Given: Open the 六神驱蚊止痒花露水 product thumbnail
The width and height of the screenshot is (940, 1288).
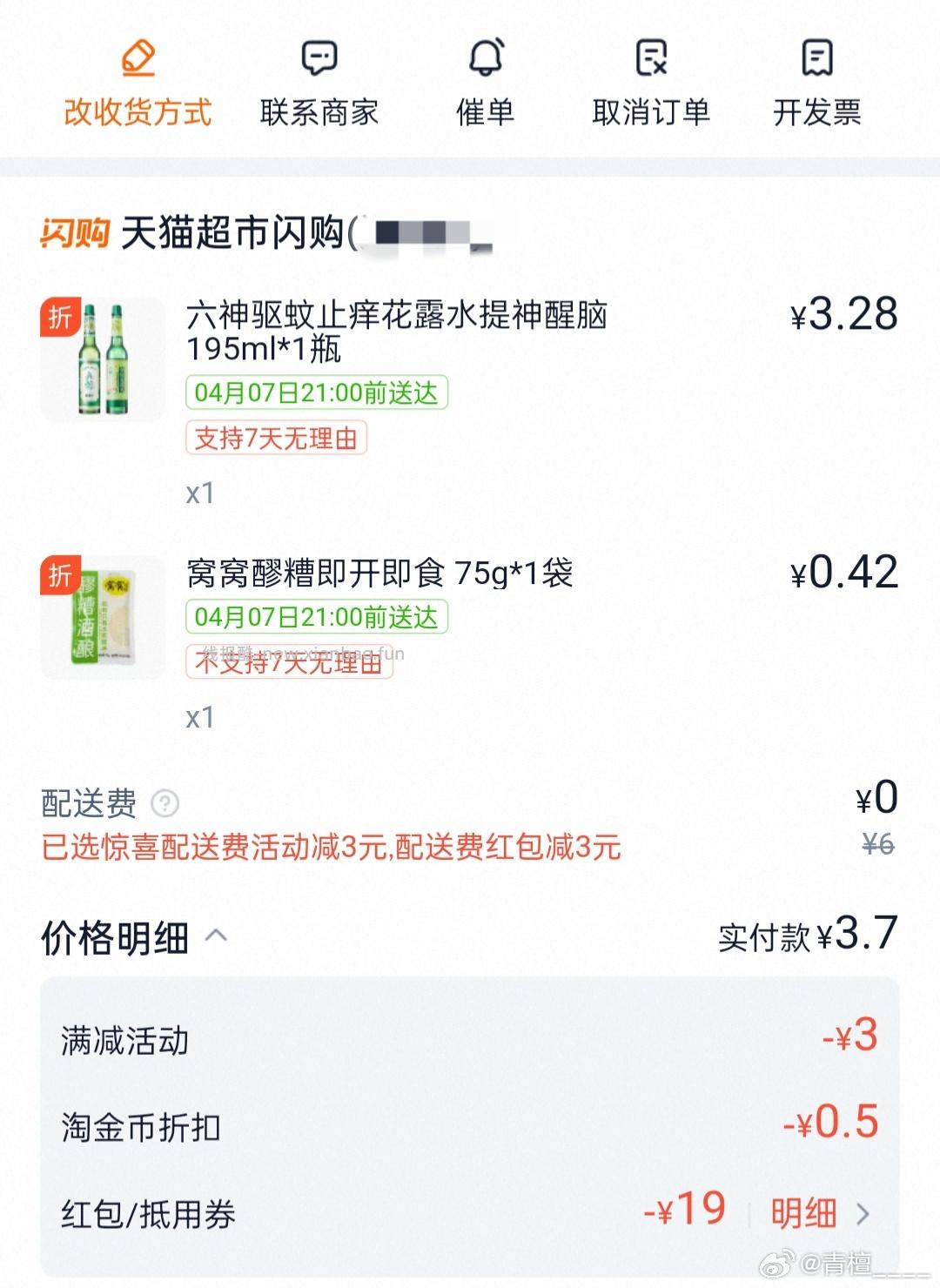Looking at the screenshot, I should point(102,359).
